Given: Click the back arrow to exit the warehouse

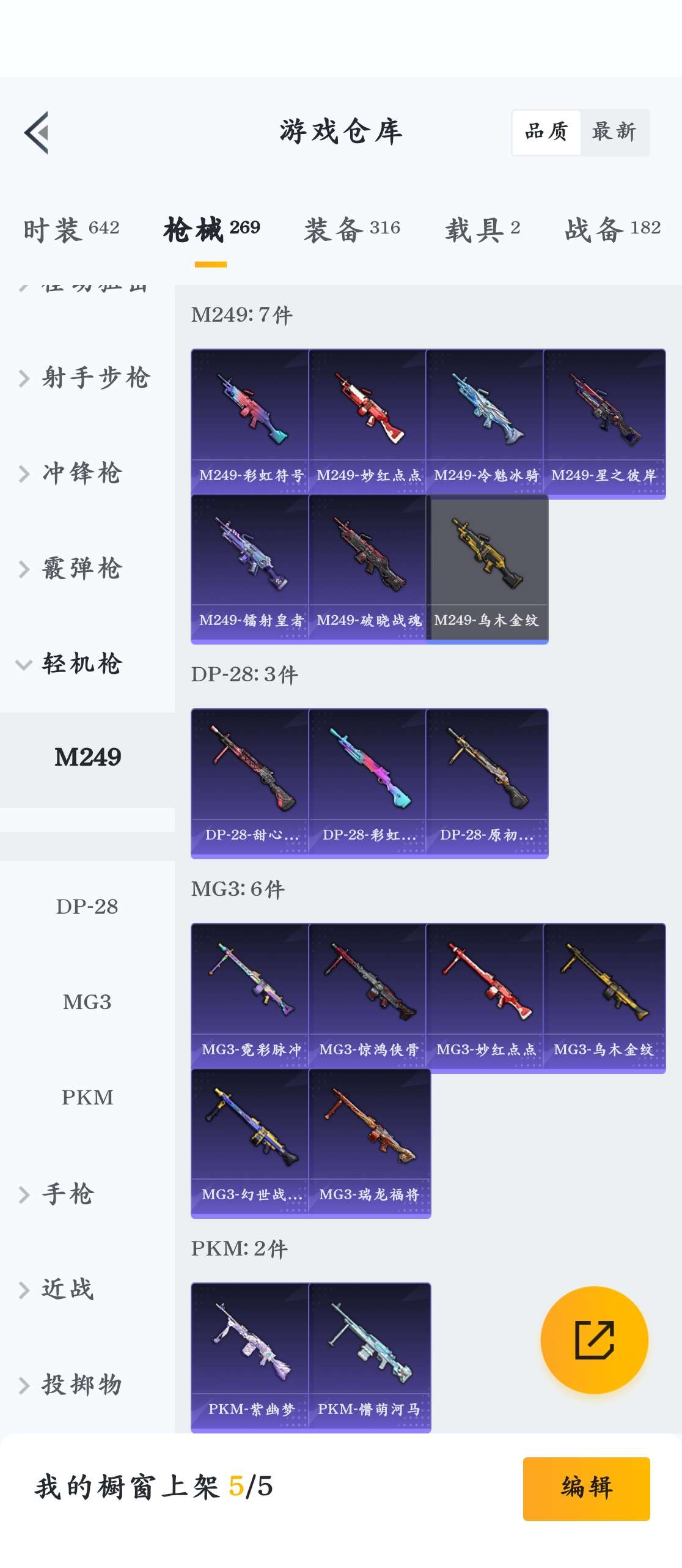Looking at the screenshot, I should pyautogui.click(x=38, y=133).
